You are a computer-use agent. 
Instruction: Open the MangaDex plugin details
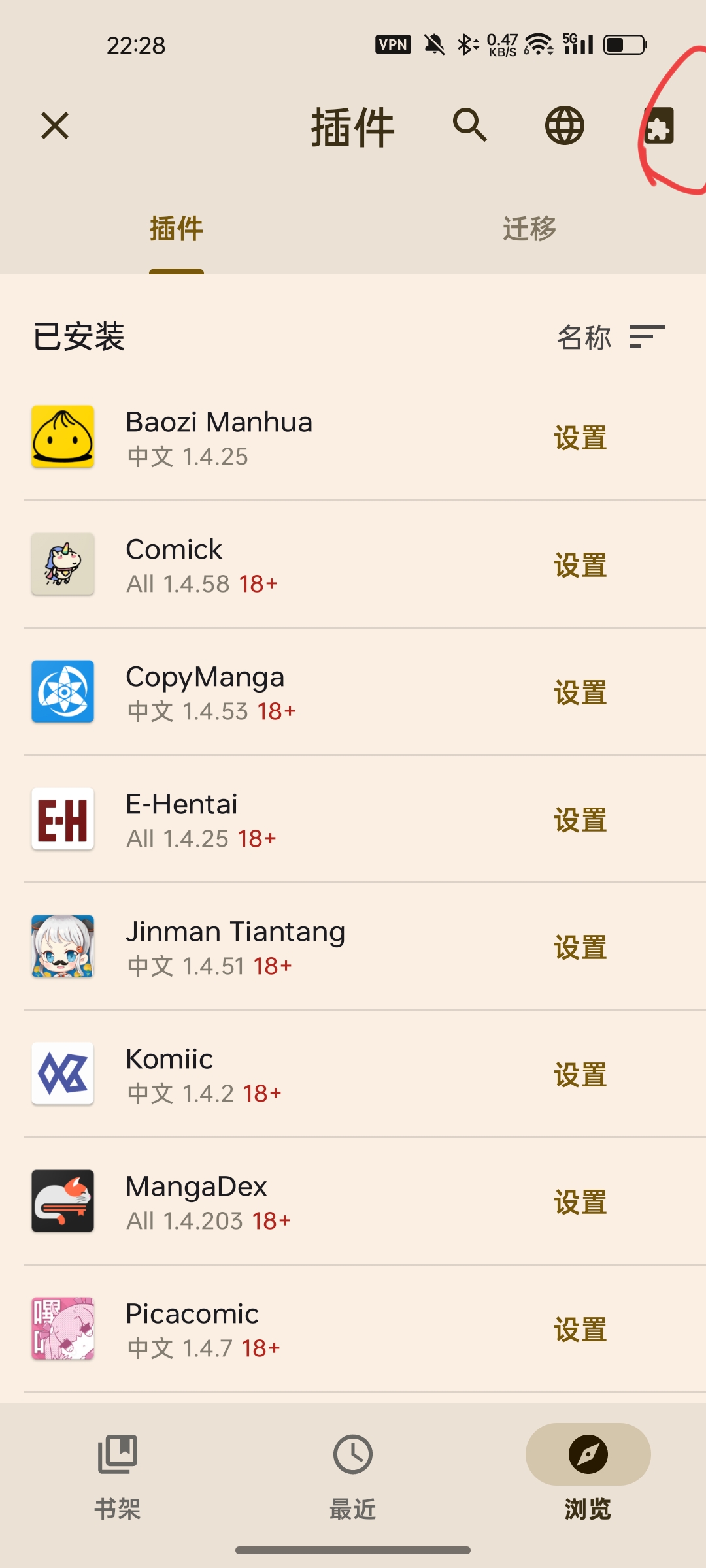(x=261, y=1201)
